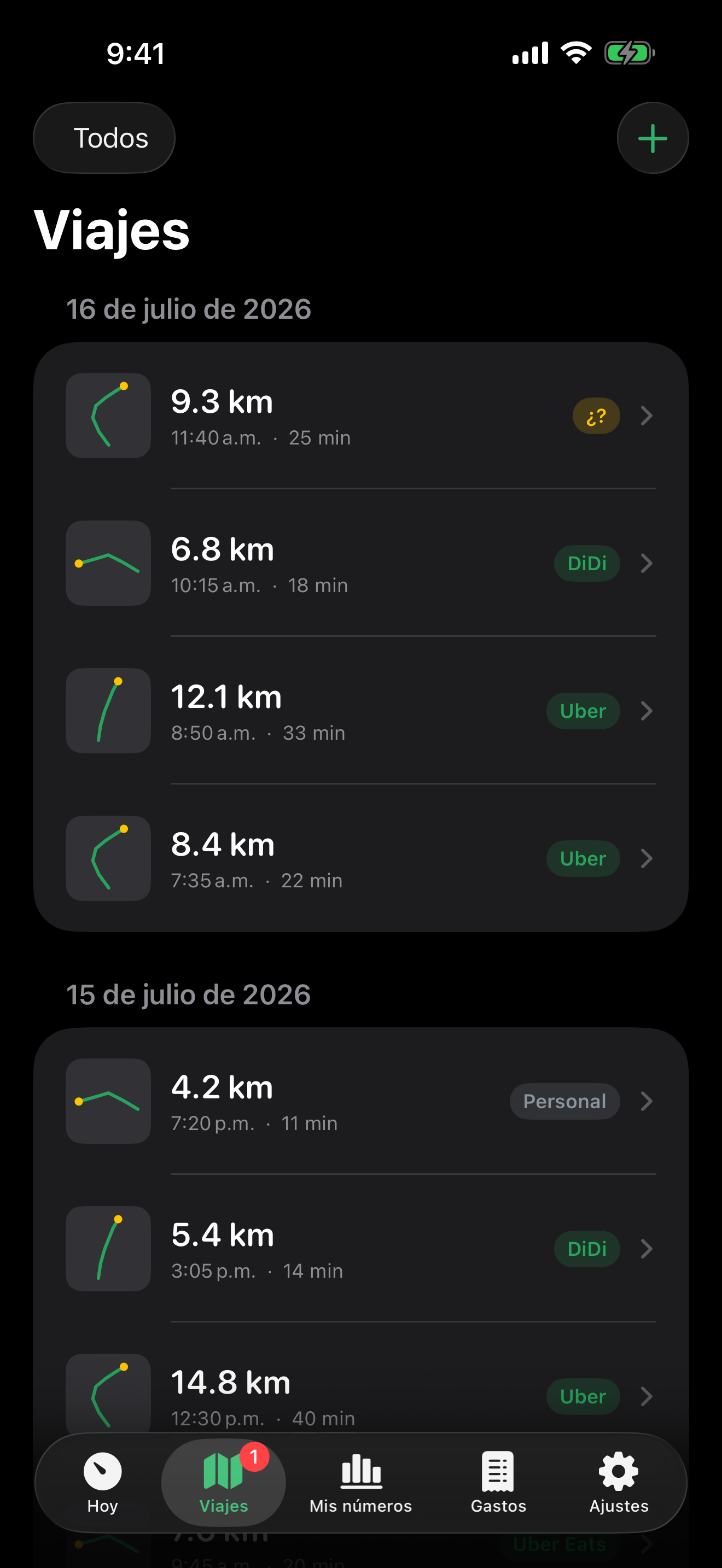This screenshot has height=1568, width=722.
Task: Open the 9.3 km trip at 11:40 a.m.
Action: tap(361, 416)
